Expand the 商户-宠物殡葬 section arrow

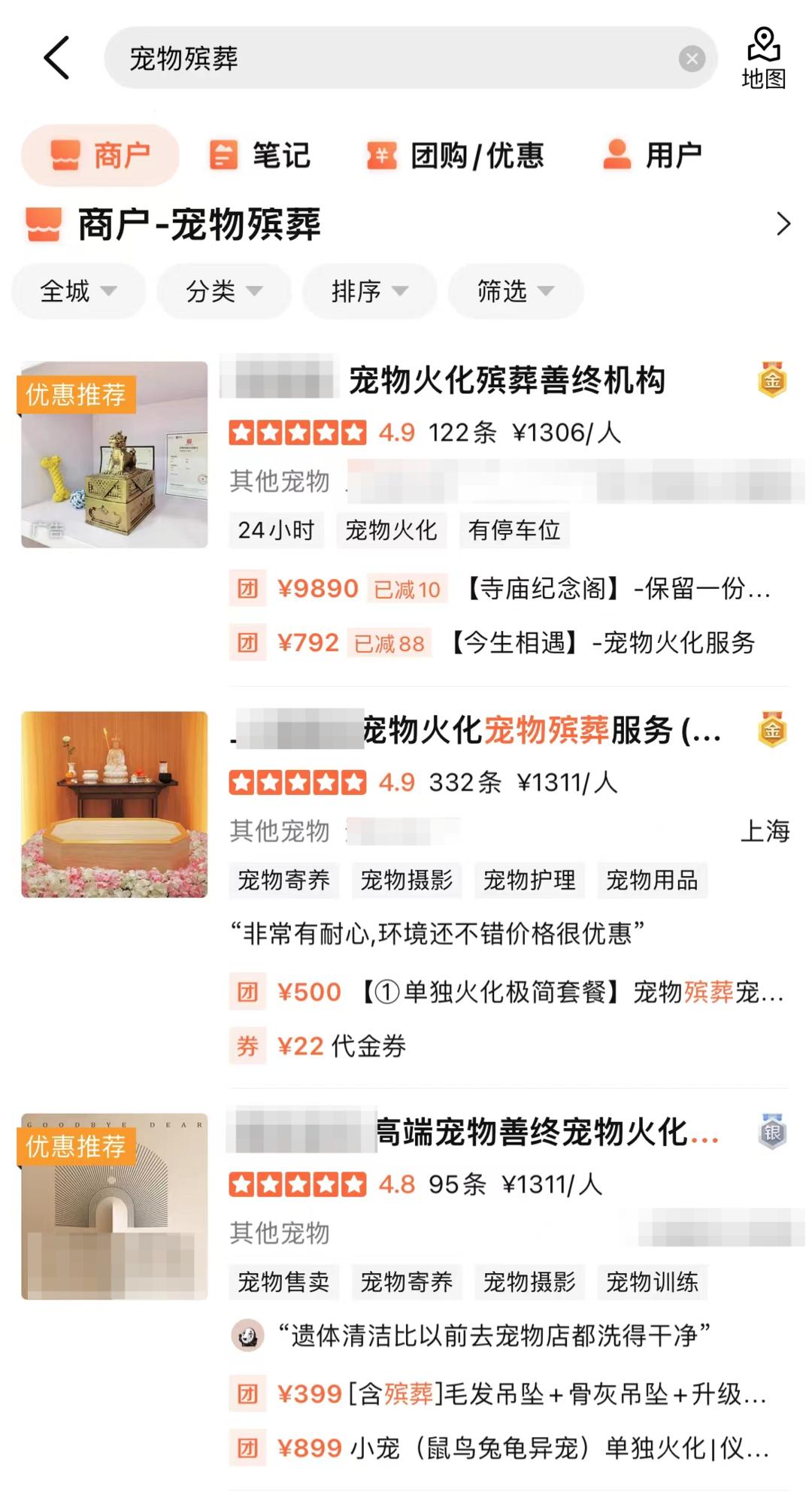pos(783,224)
